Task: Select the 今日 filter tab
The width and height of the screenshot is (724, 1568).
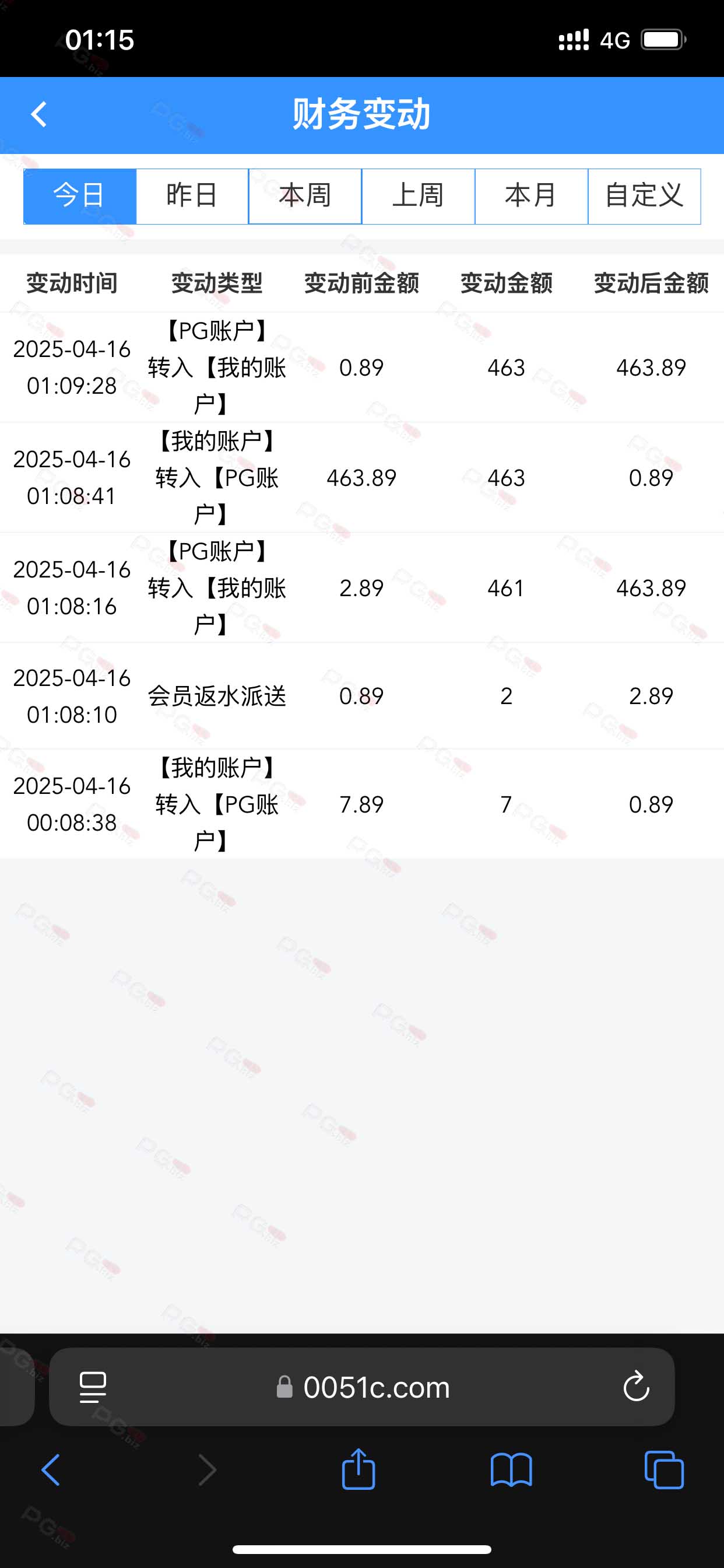Action: point(80,196)
